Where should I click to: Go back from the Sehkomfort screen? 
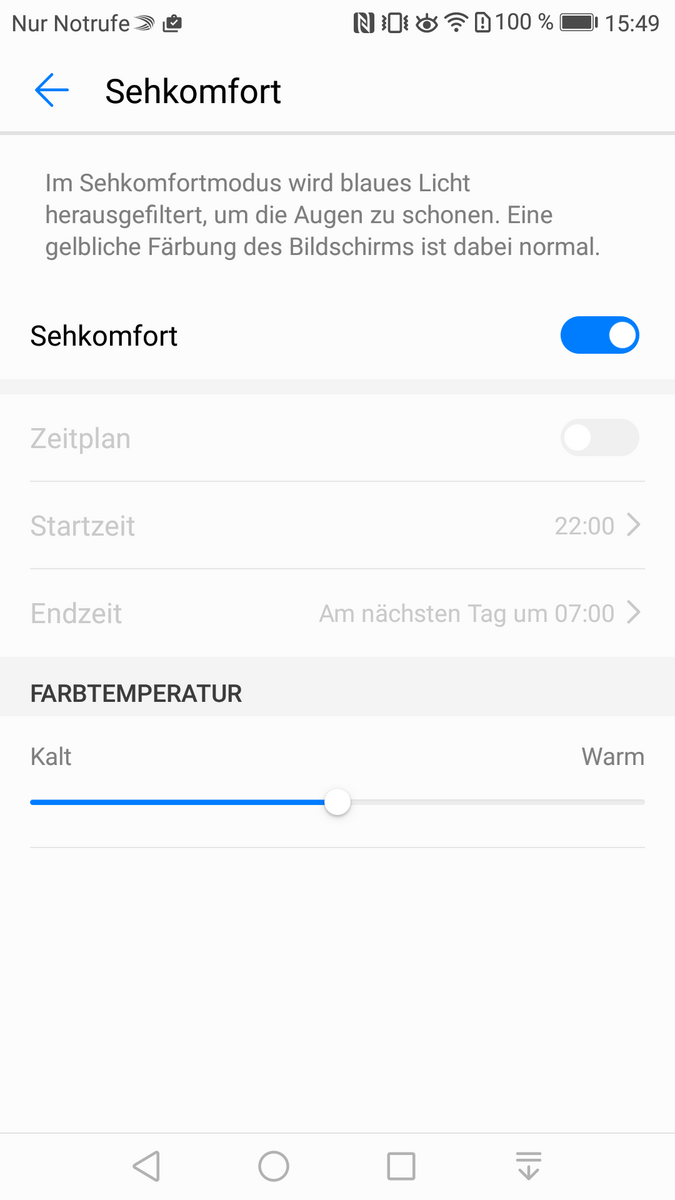(51, 91)
